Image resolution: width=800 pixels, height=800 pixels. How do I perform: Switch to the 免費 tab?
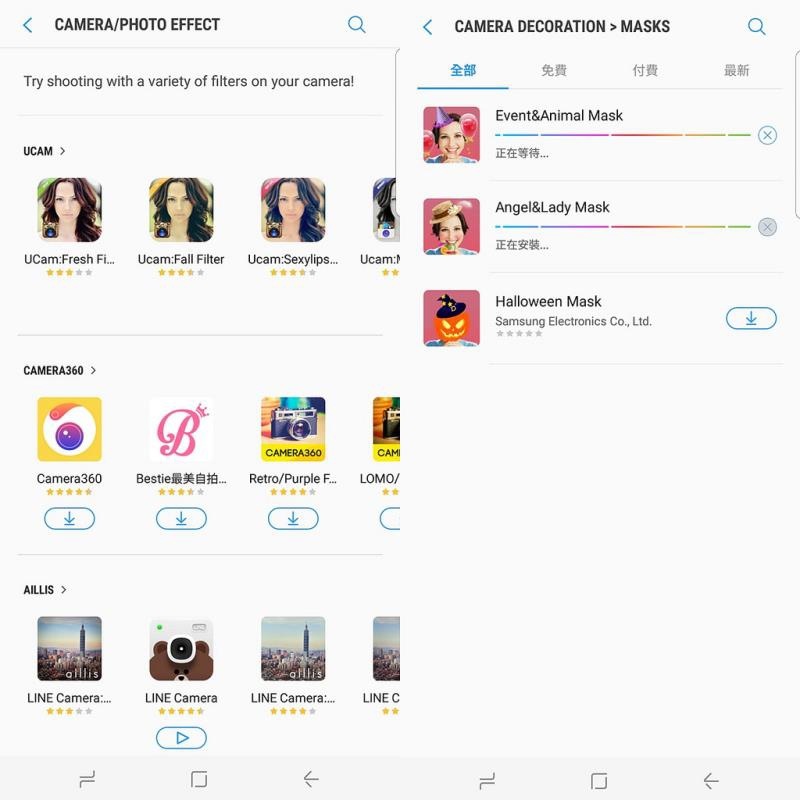tap(554, 70)
